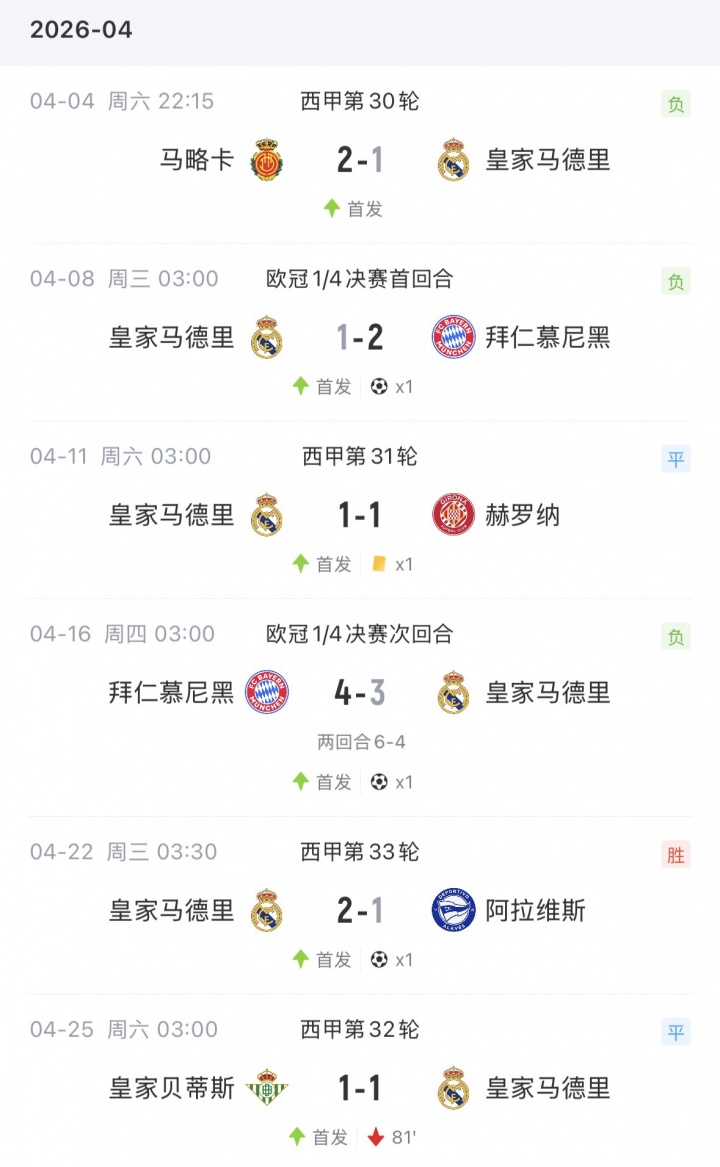Open the 西甲第30轮 round header
This screenshot has height=1167, width=720.
pos(360,101)
